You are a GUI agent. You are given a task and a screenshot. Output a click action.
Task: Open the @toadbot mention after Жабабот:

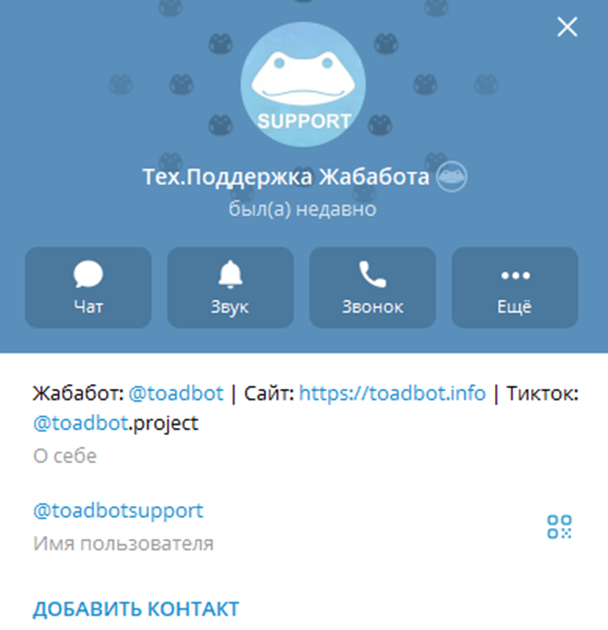pyautogui.click(x=177, y=393)
